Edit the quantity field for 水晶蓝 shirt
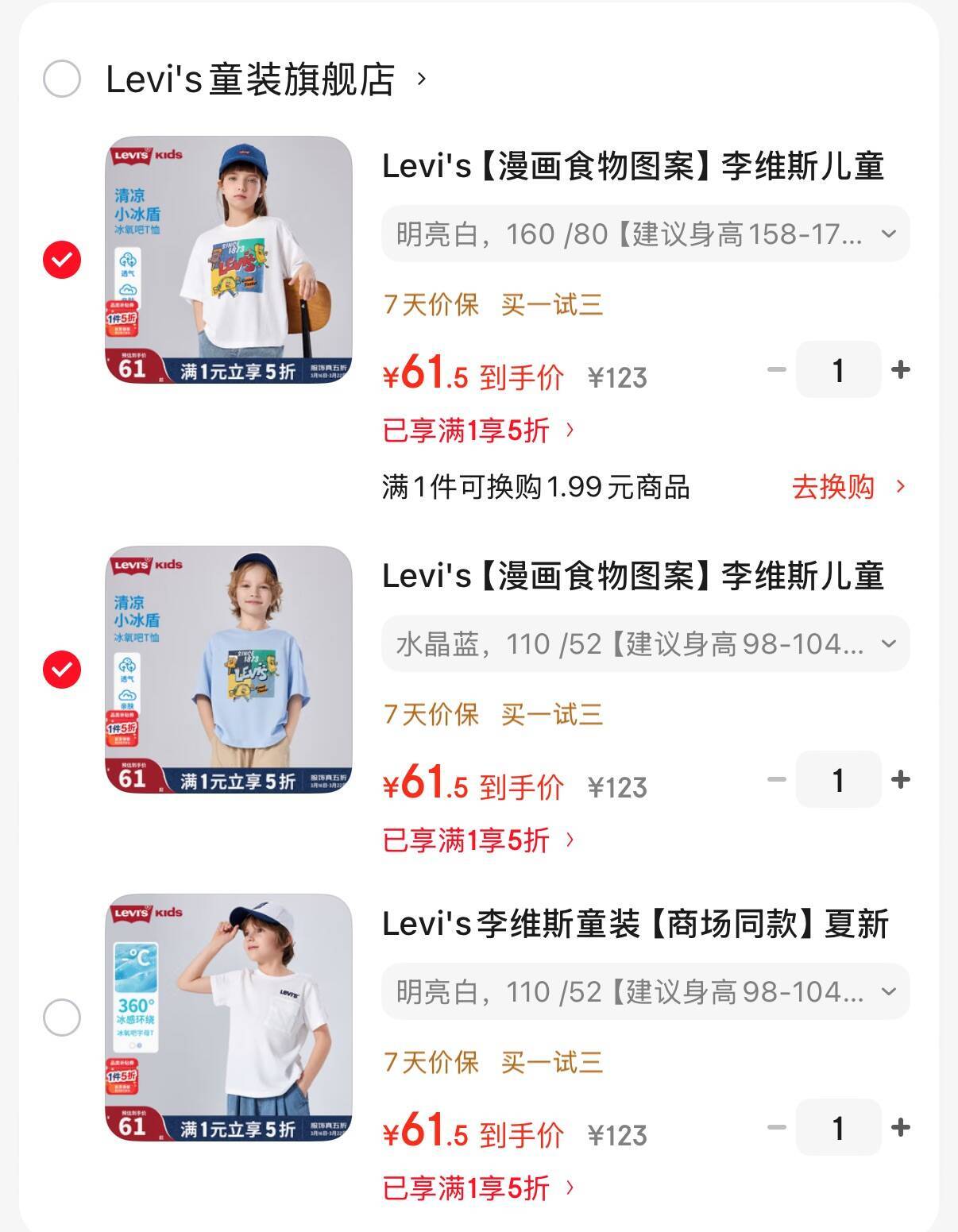 (x=838, y=779)
